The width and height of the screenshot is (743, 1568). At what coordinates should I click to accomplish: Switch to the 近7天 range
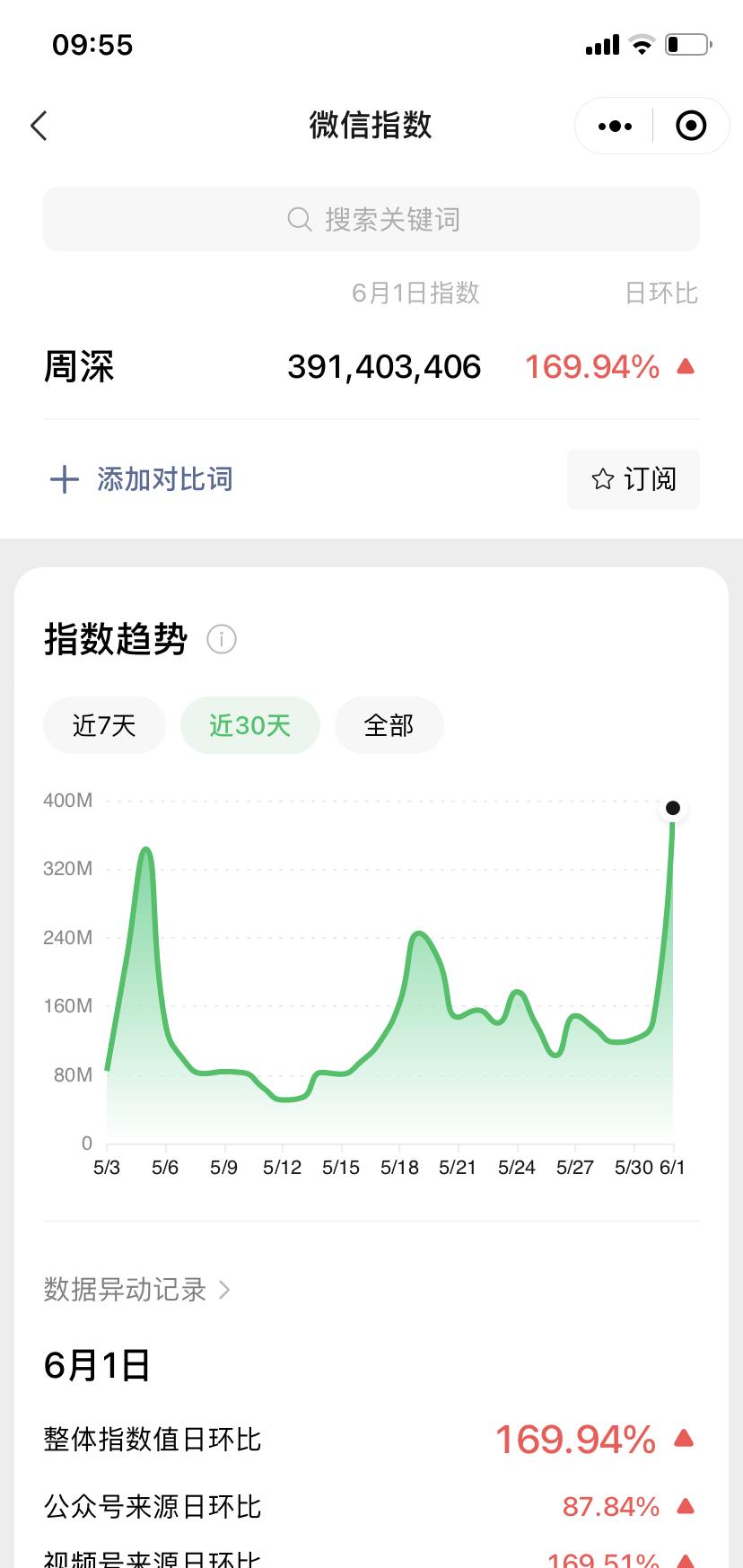[x=104, y=725]
